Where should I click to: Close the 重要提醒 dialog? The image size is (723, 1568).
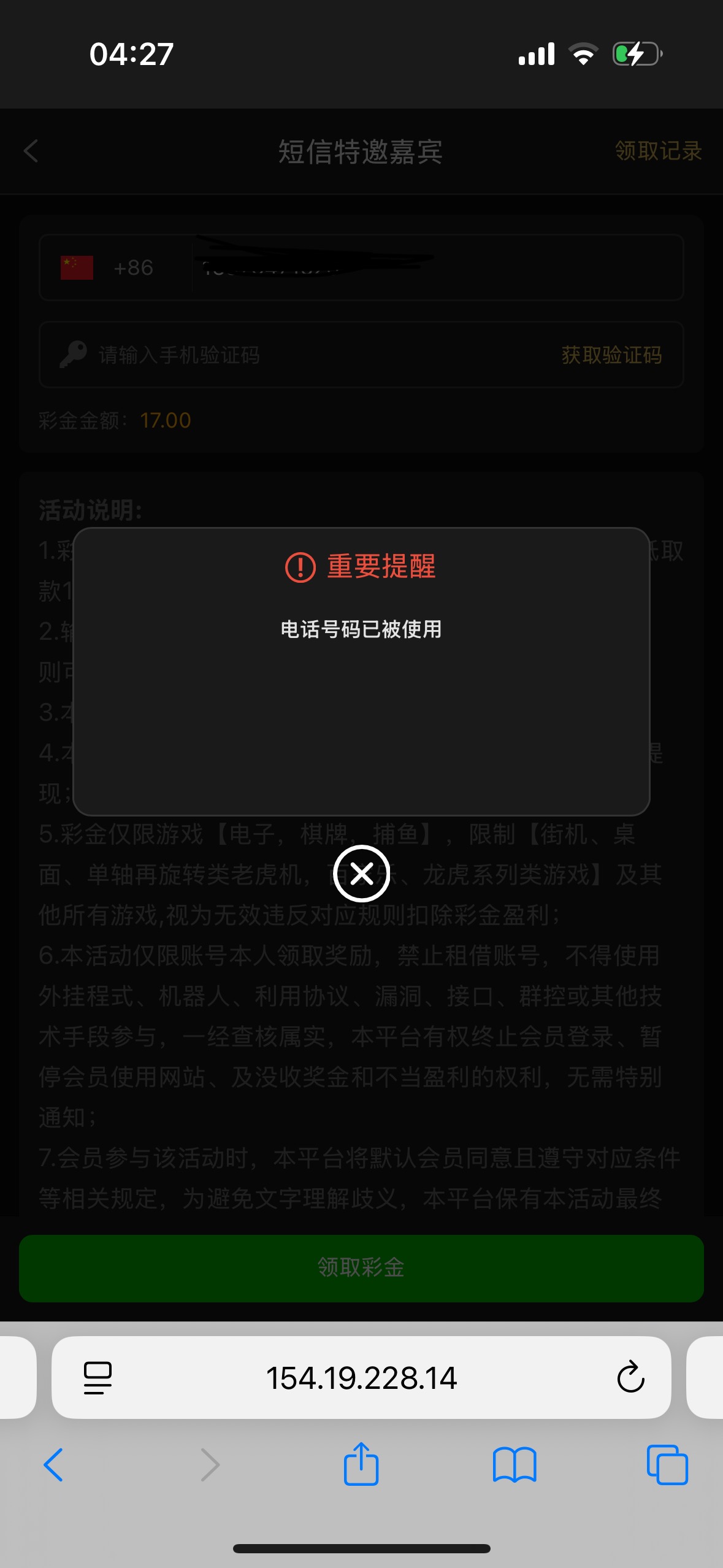pos(362,873)
